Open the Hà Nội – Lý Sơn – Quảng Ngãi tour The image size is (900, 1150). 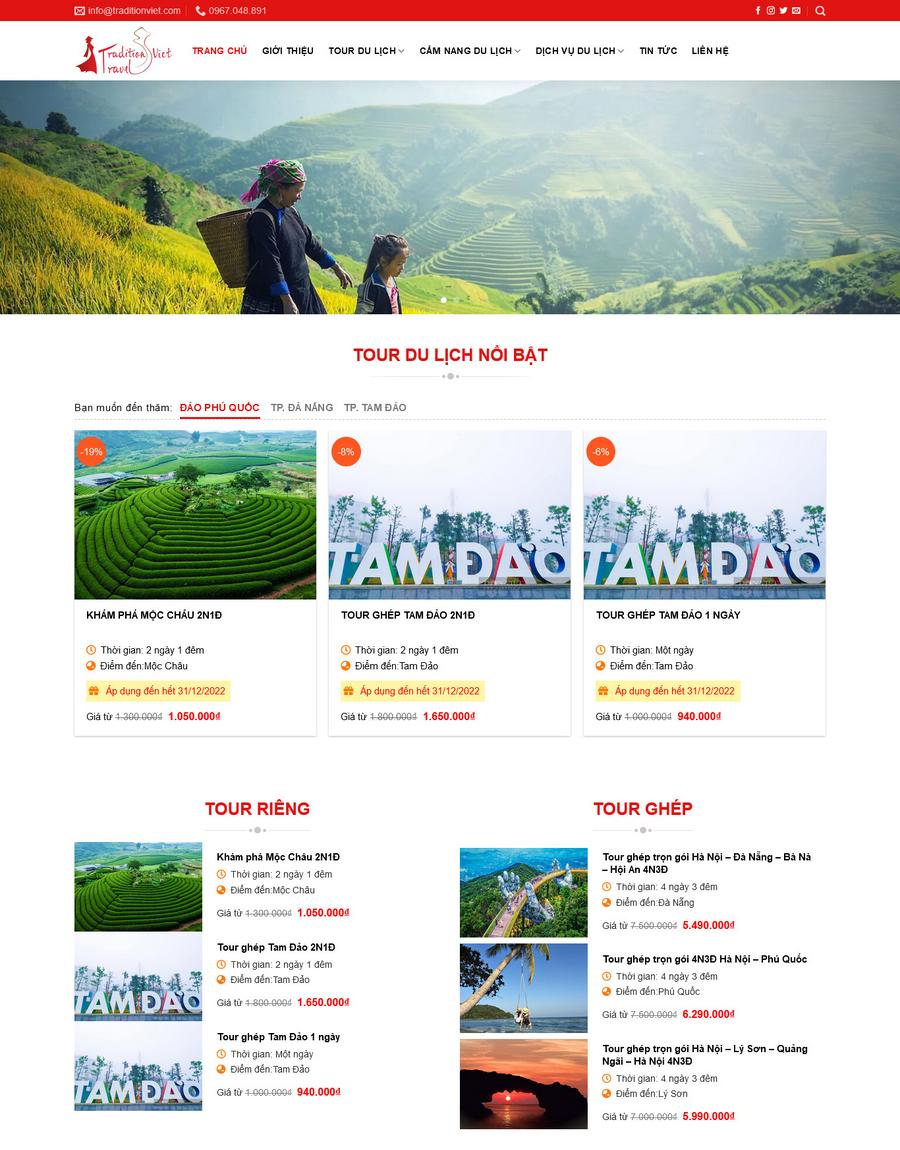704,1054
